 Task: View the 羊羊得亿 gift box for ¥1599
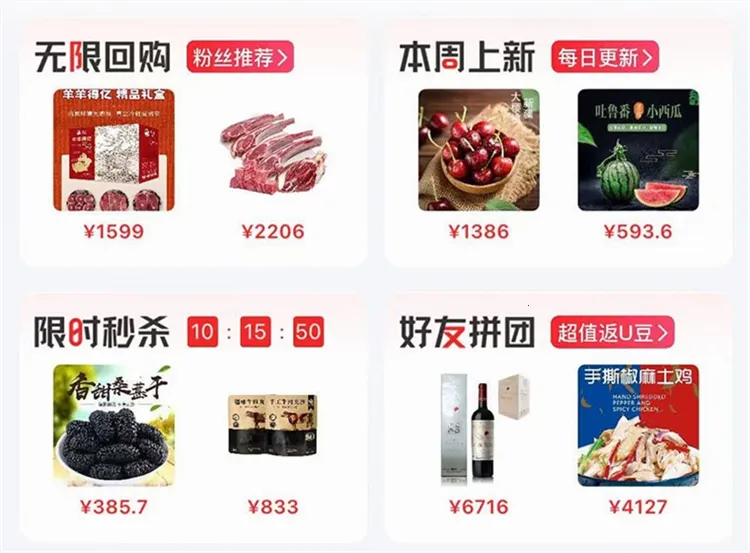pyautogui.click(x=114, y=150)
